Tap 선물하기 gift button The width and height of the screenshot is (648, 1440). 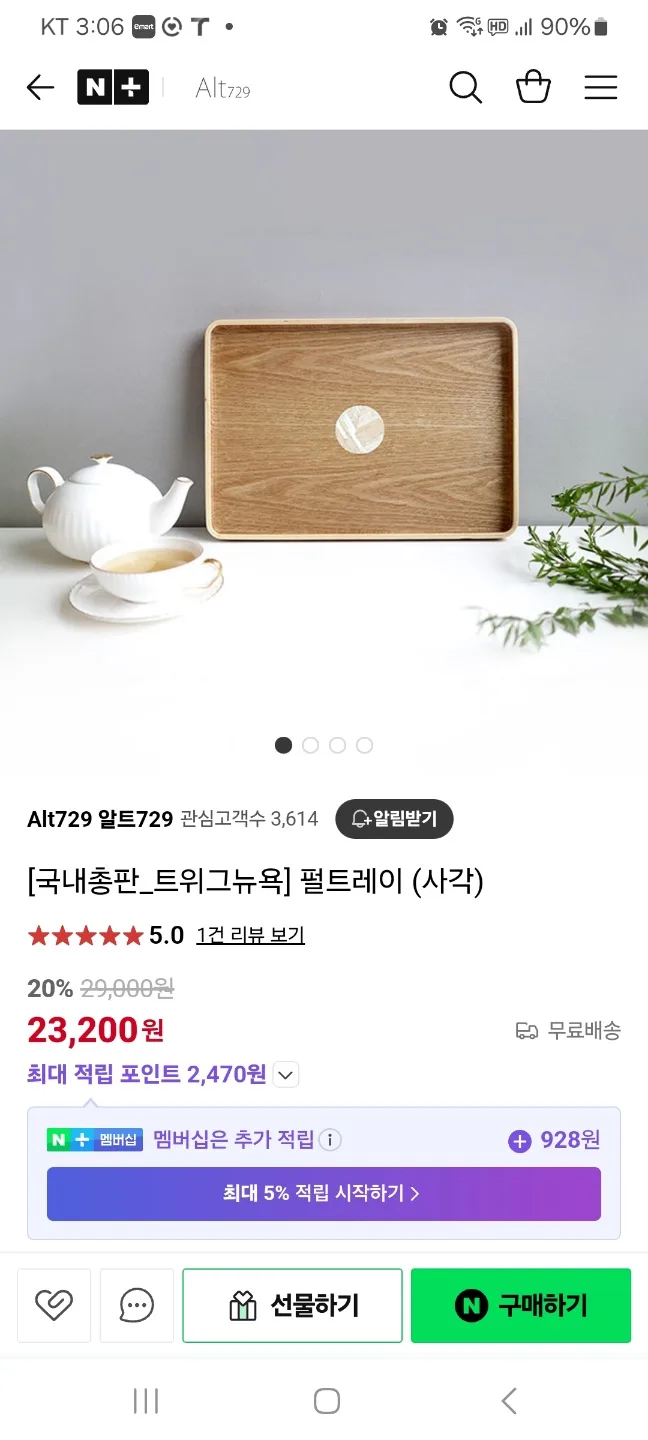click(x=292, y=1305)
